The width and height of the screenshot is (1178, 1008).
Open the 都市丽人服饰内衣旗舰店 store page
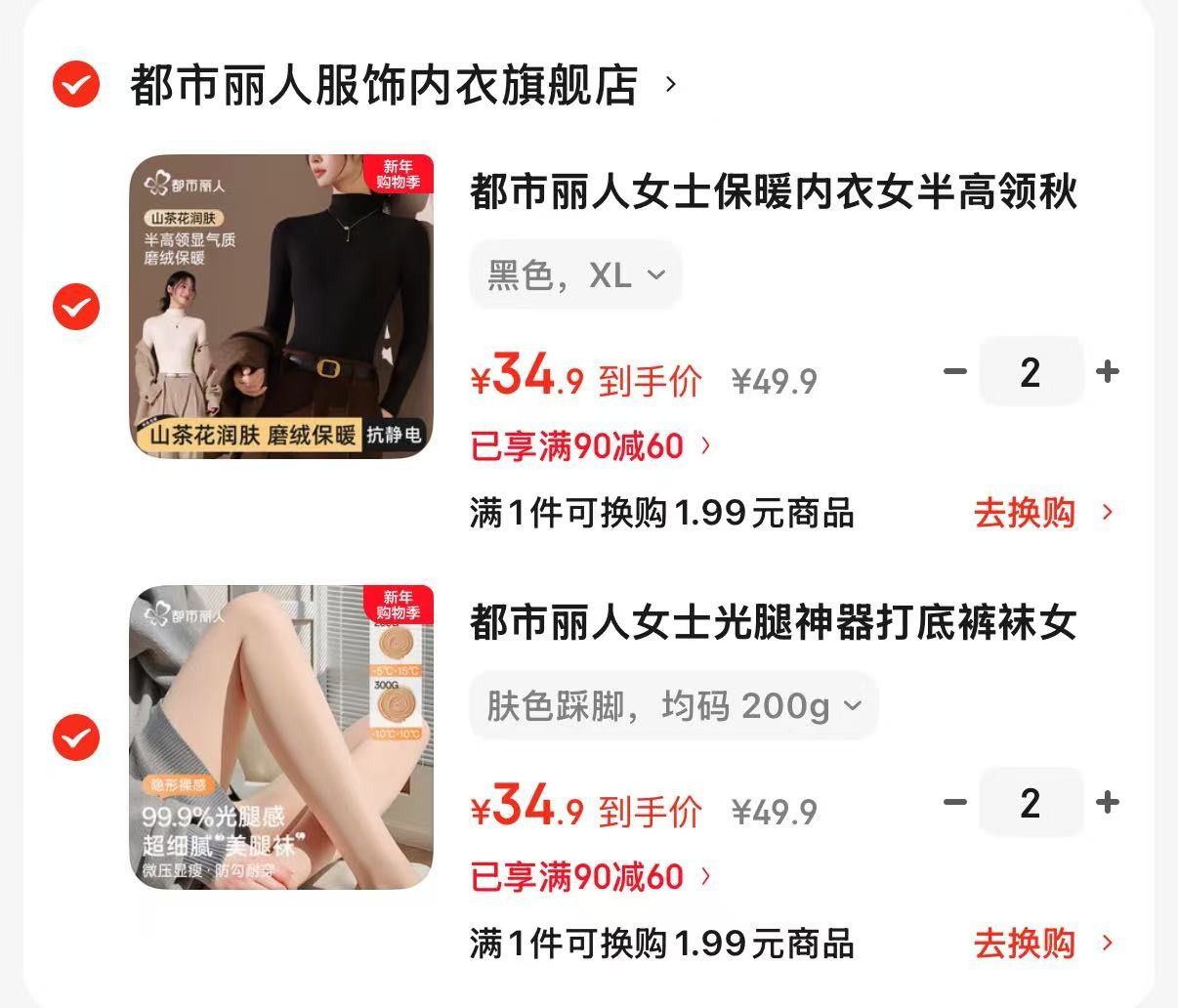(x=384, y=85)
